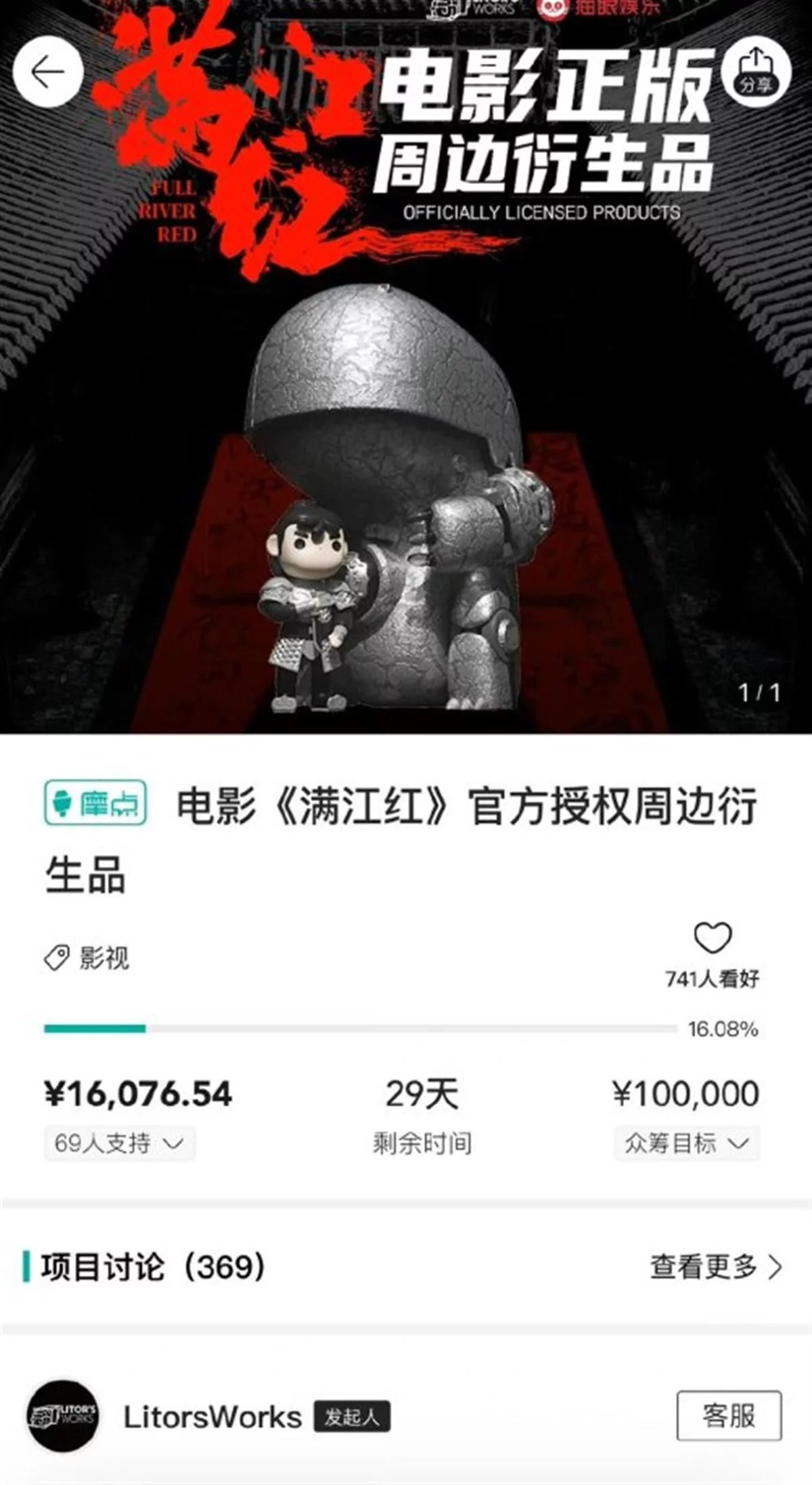Share this project via 分享 icon
Viewport: 812px width, 1485px height.
(x=755, y=72)
